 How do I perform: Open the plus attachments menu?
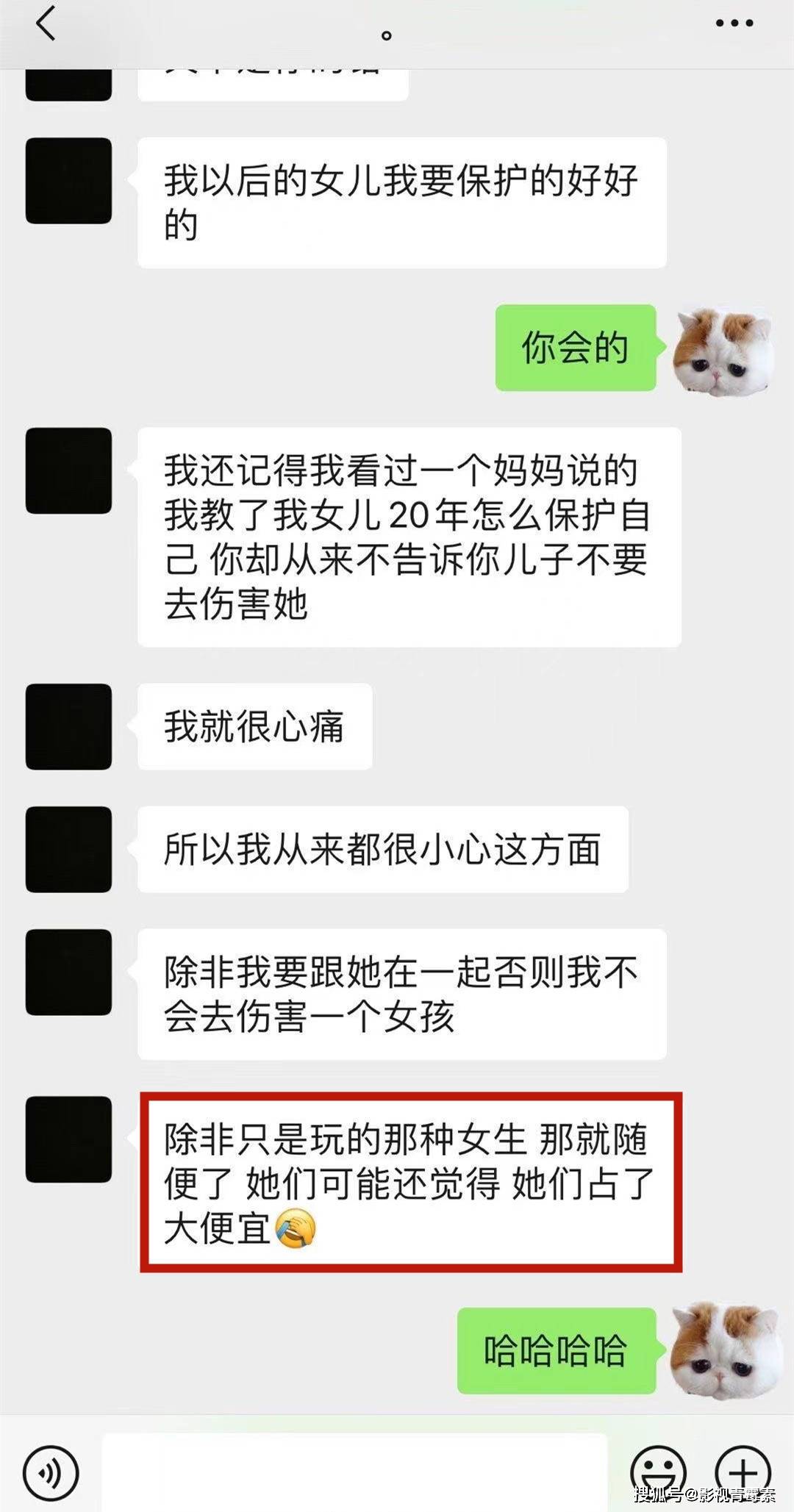(x=743, y=1472)
